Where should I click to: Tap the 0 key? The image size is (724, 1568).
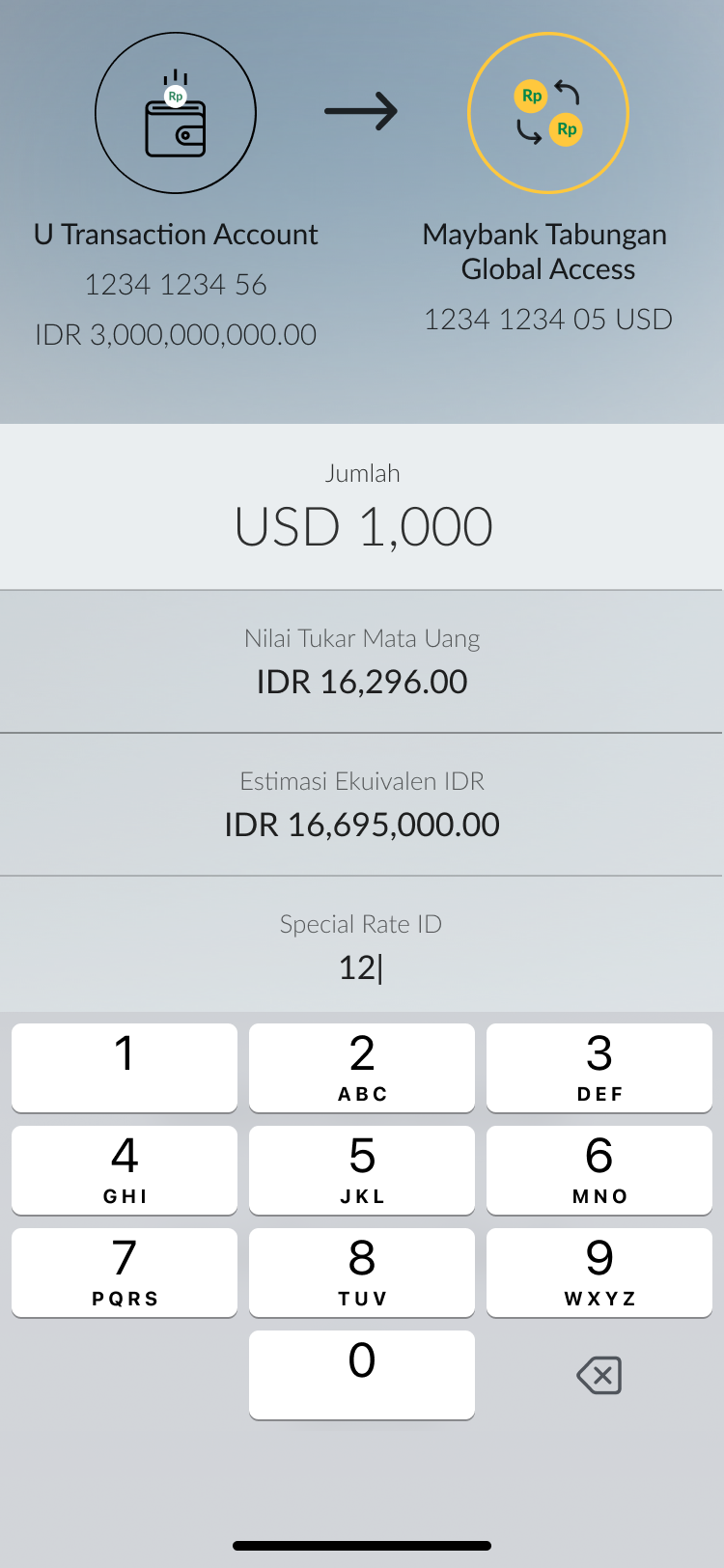[362, 1374]
